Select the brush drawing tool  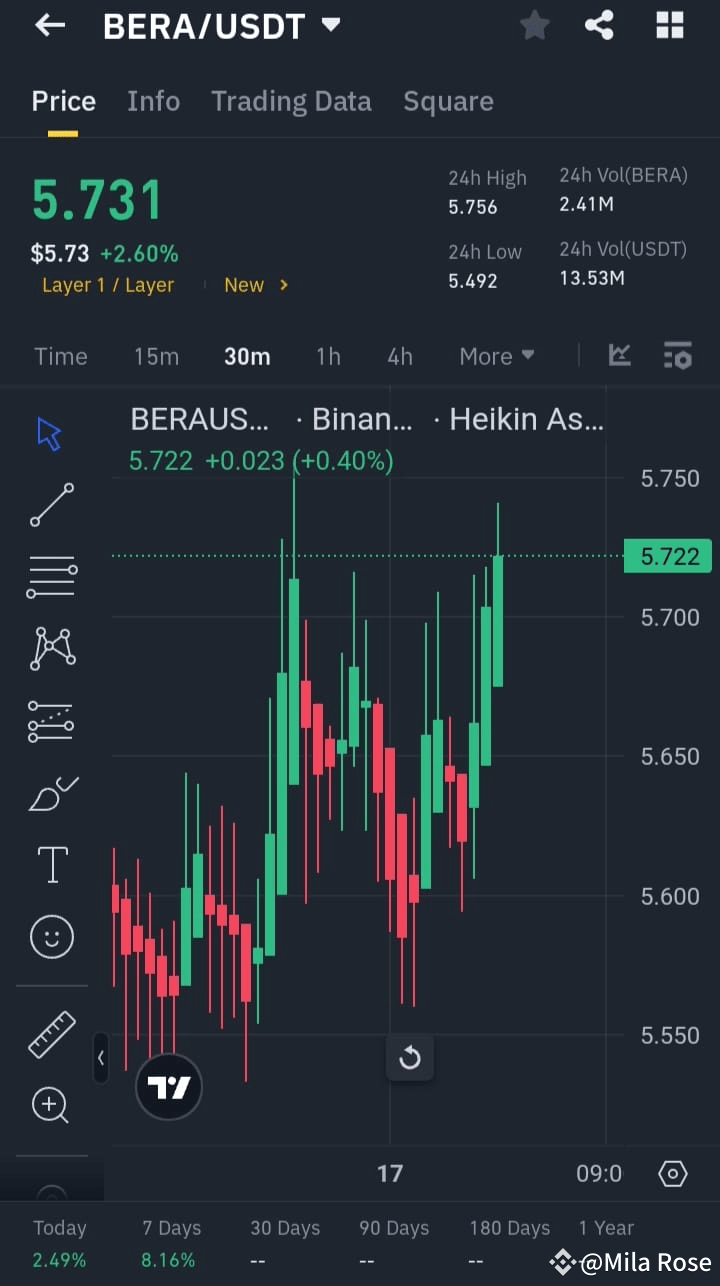coord(50,792)
